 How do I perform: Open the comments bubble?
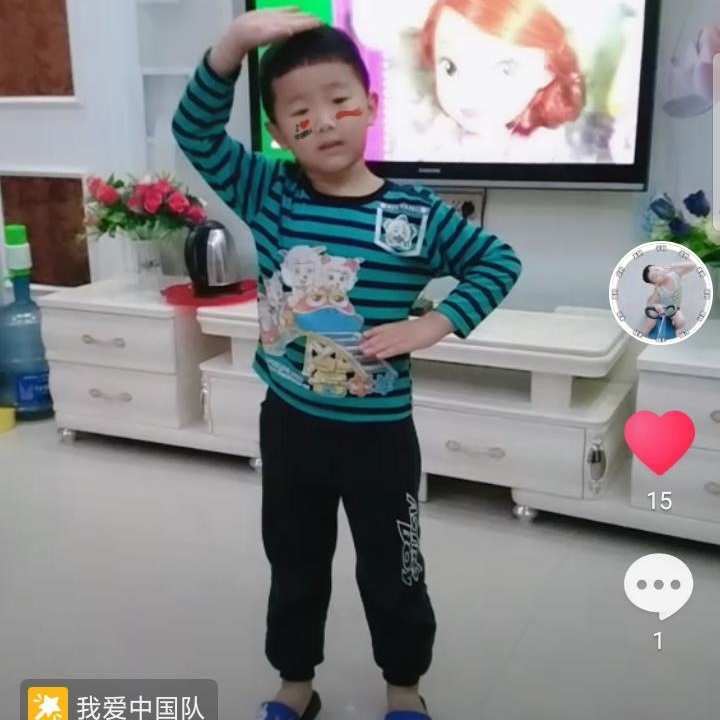pyautogui.click(x=658, y=586)
